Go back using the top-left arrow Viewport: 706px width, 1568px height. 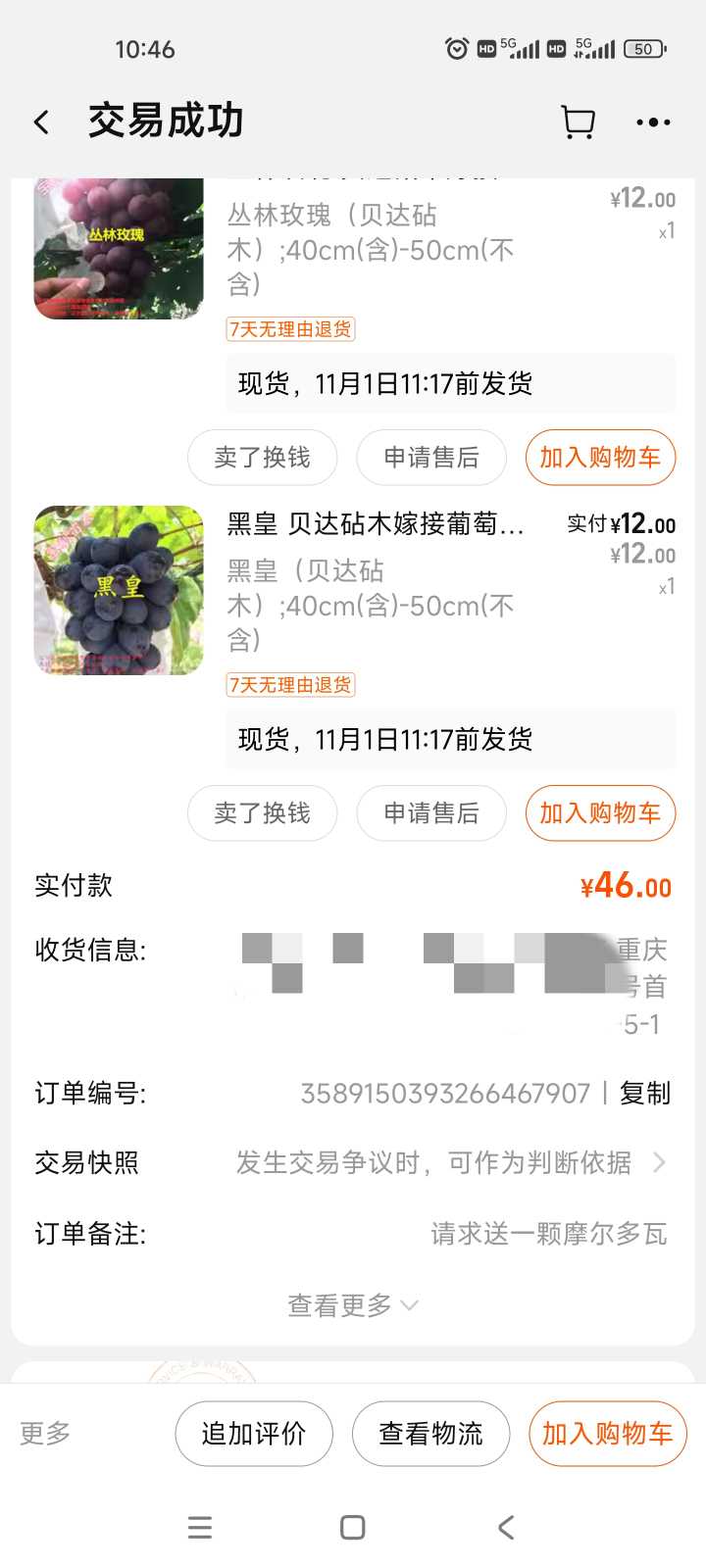41,122
